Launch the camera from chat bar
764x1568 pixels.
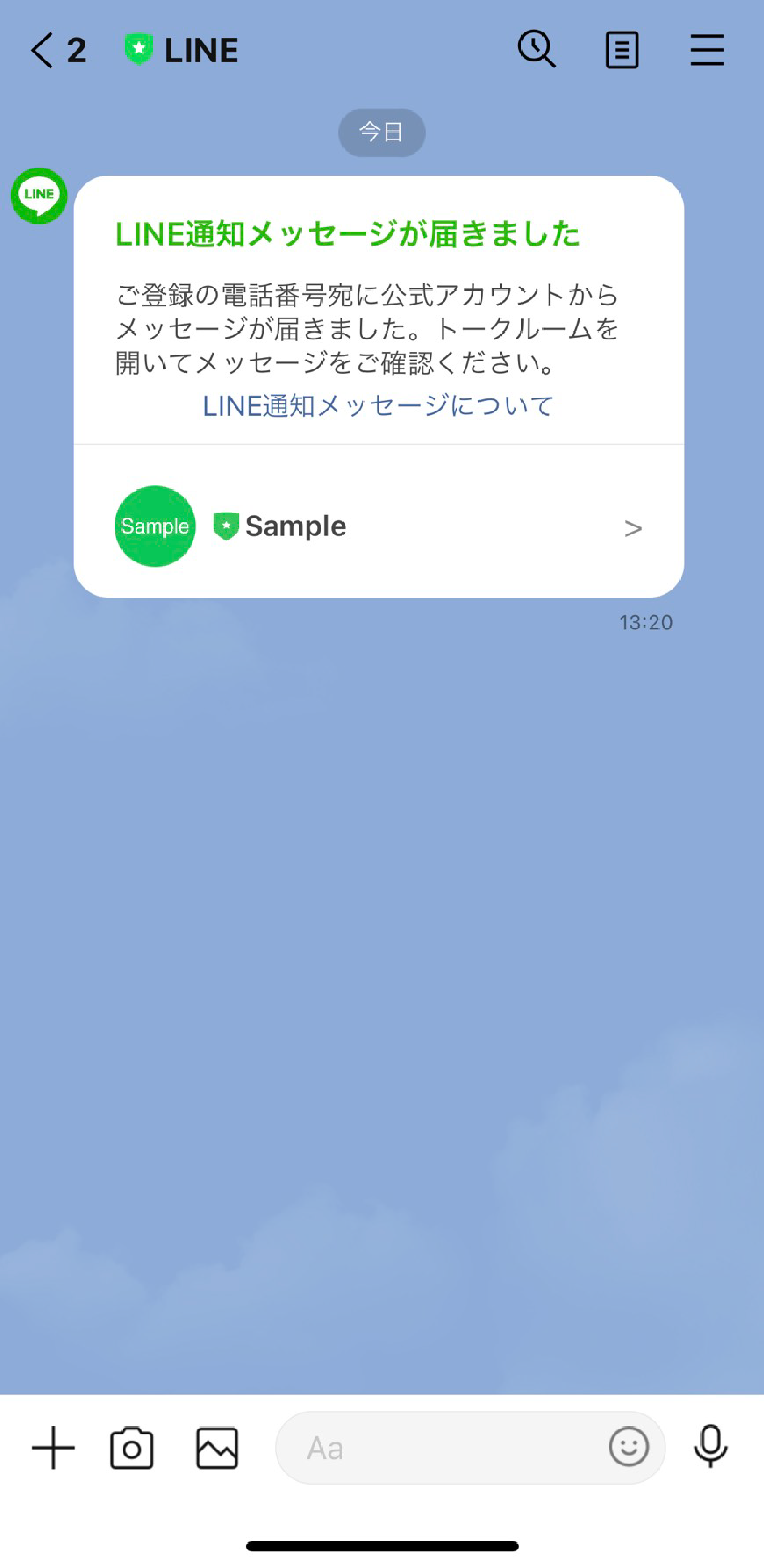click(x=131, y=1448)
